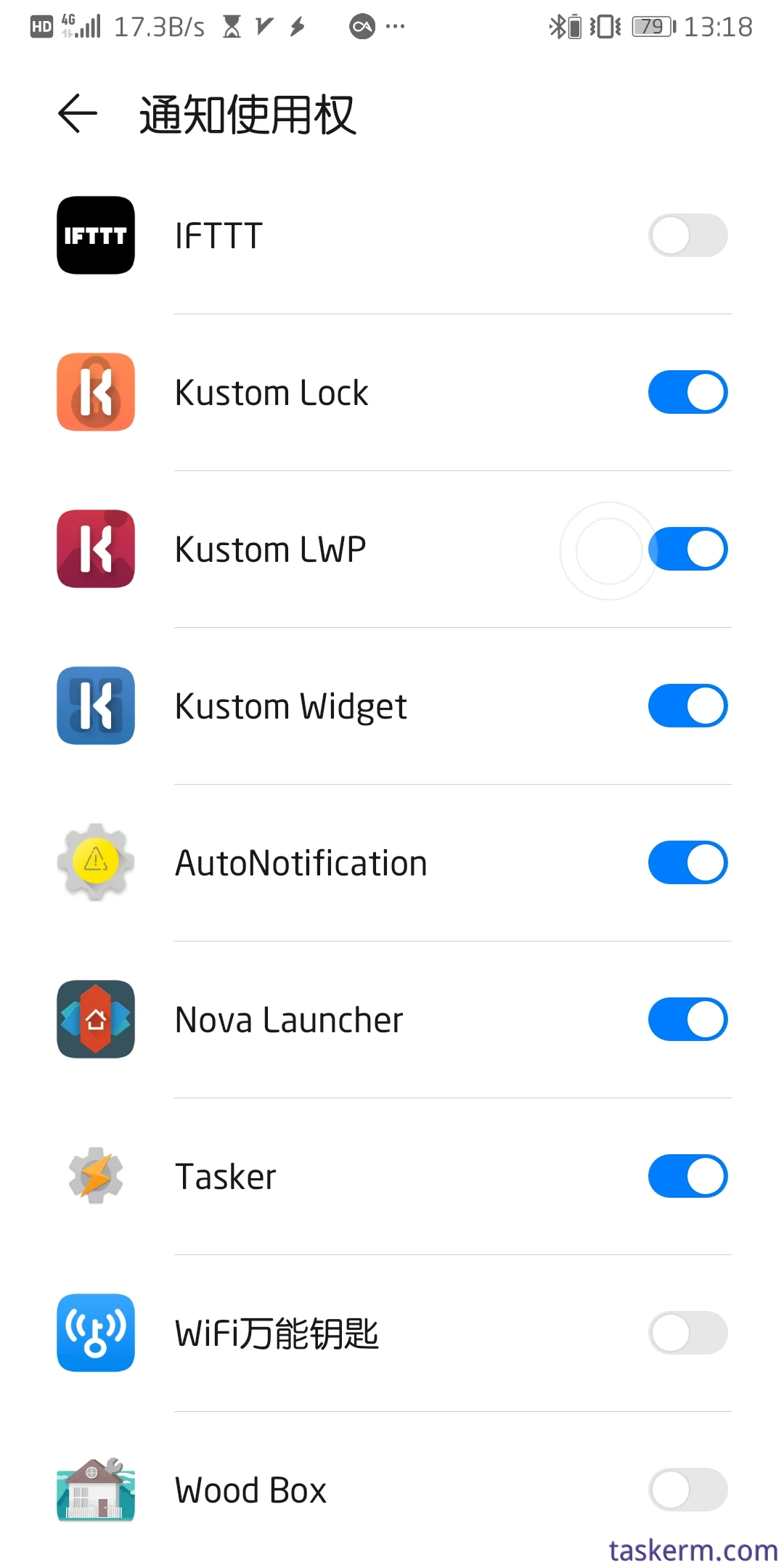Screen dimensions: 784x1568
Task: Toggle off AutoNotification access
Action: [687, 862]
